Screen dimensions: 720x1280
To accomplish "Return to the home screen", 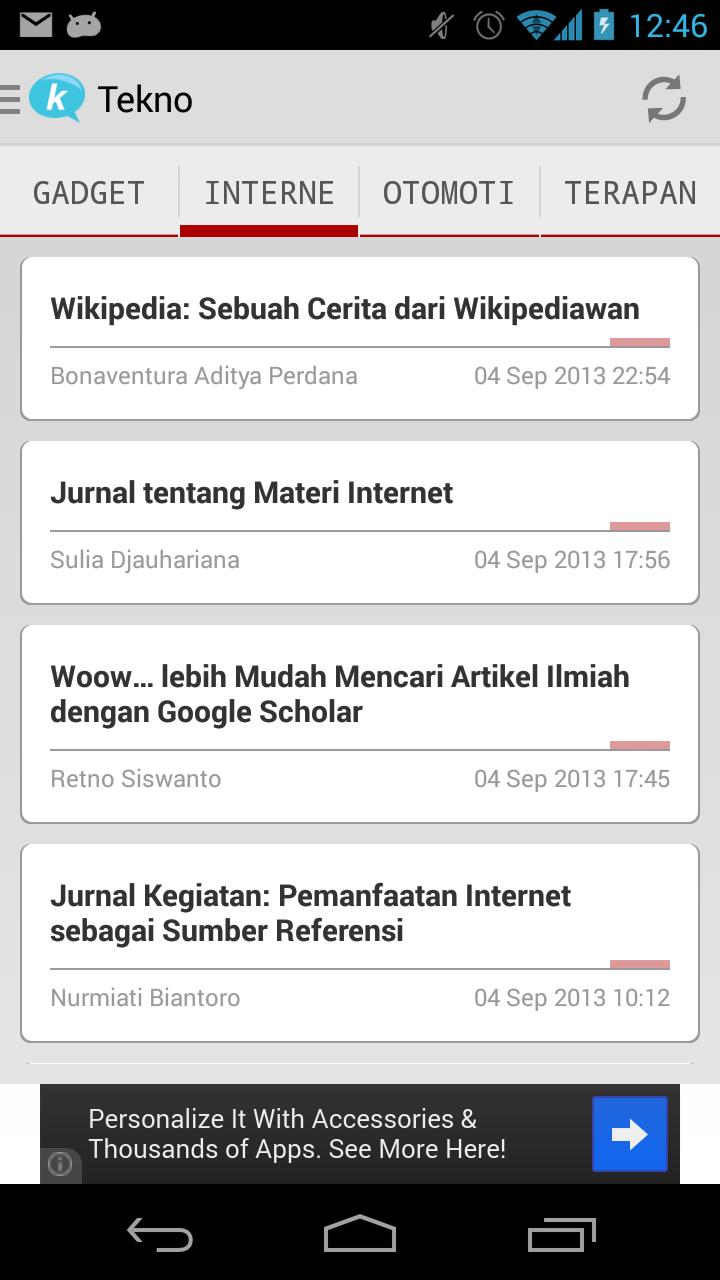I will (x=360, y=1236).
